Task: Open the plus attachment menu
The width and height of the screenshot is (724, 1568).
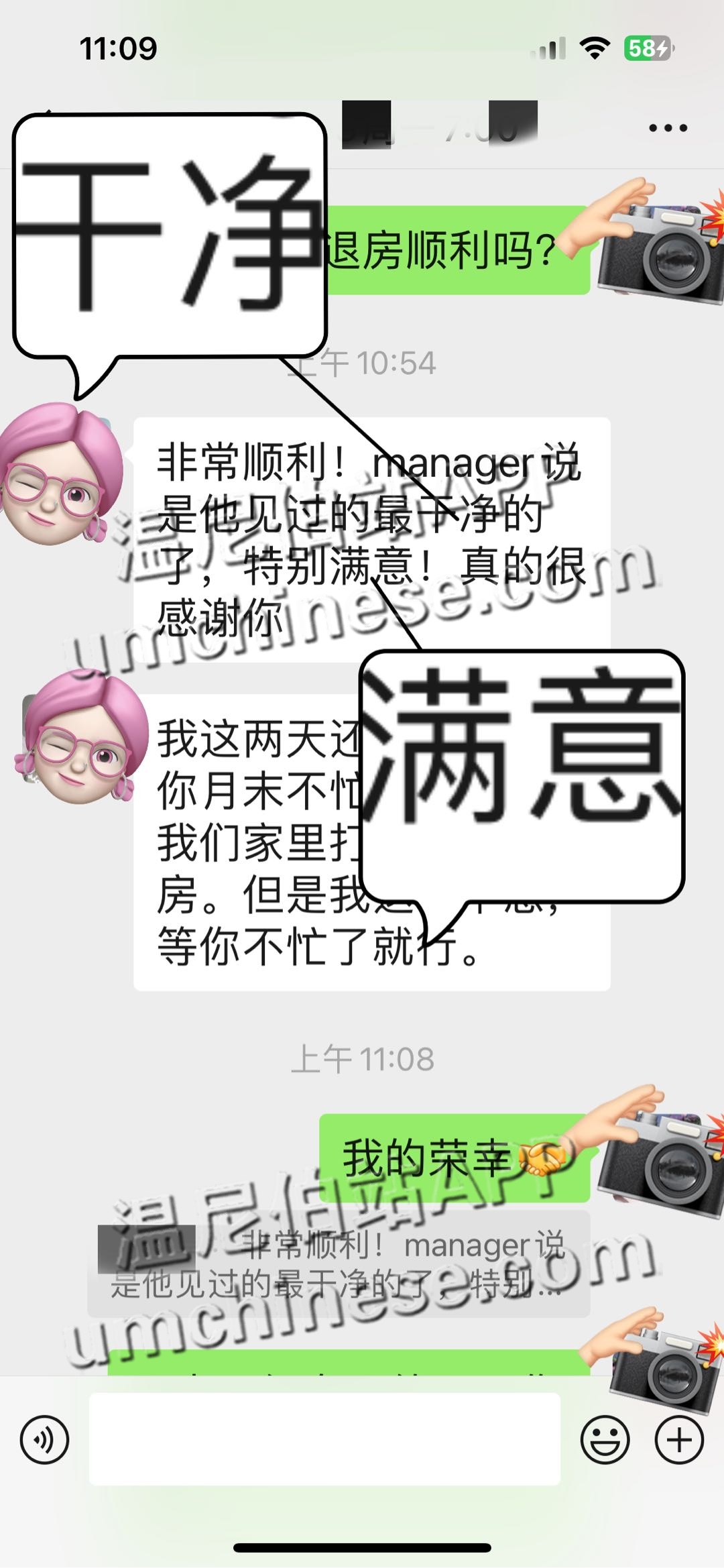Action: tap(678, 1440)
